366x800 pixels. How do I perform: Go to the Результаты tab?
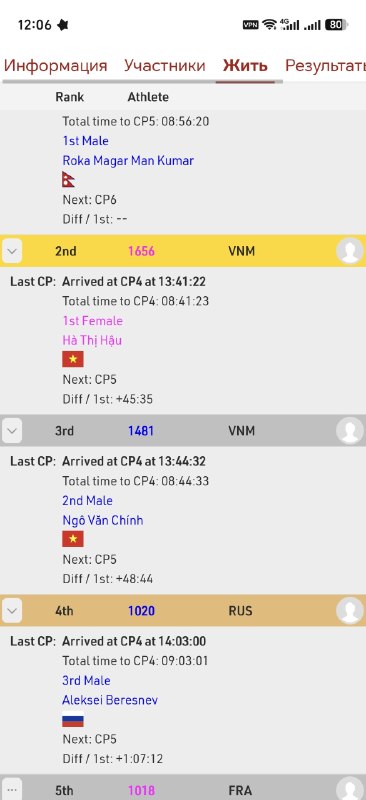click(x=325, y=65)
